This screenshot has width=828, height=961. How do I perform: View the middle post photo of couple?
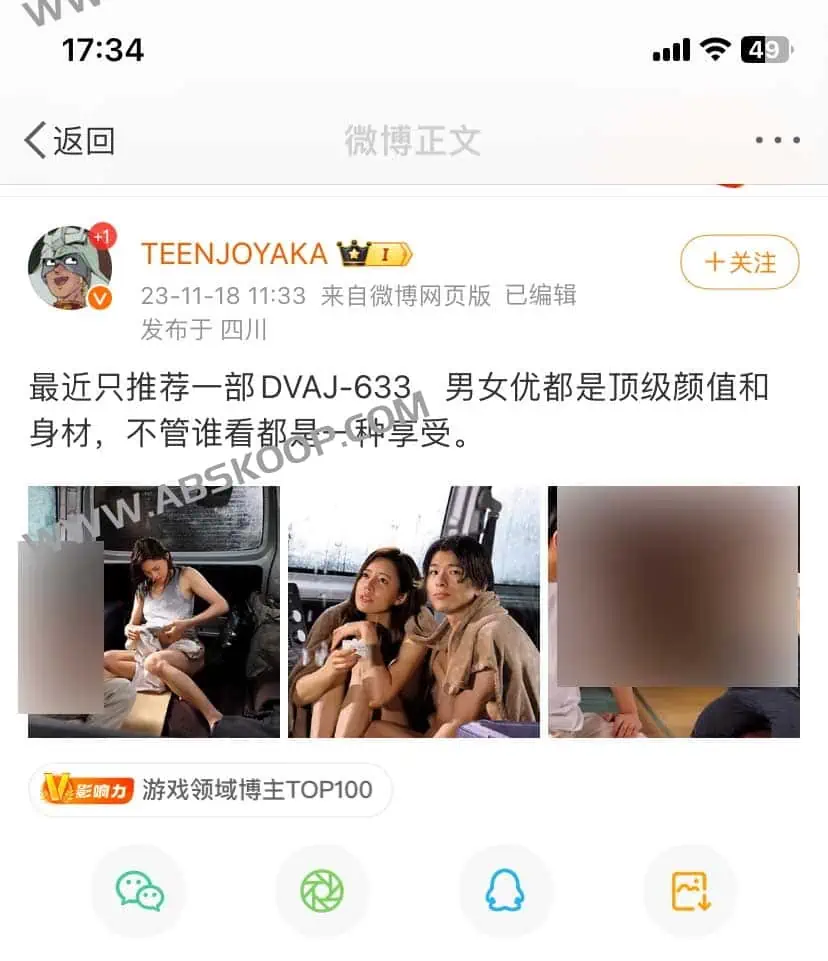point(413,611)
